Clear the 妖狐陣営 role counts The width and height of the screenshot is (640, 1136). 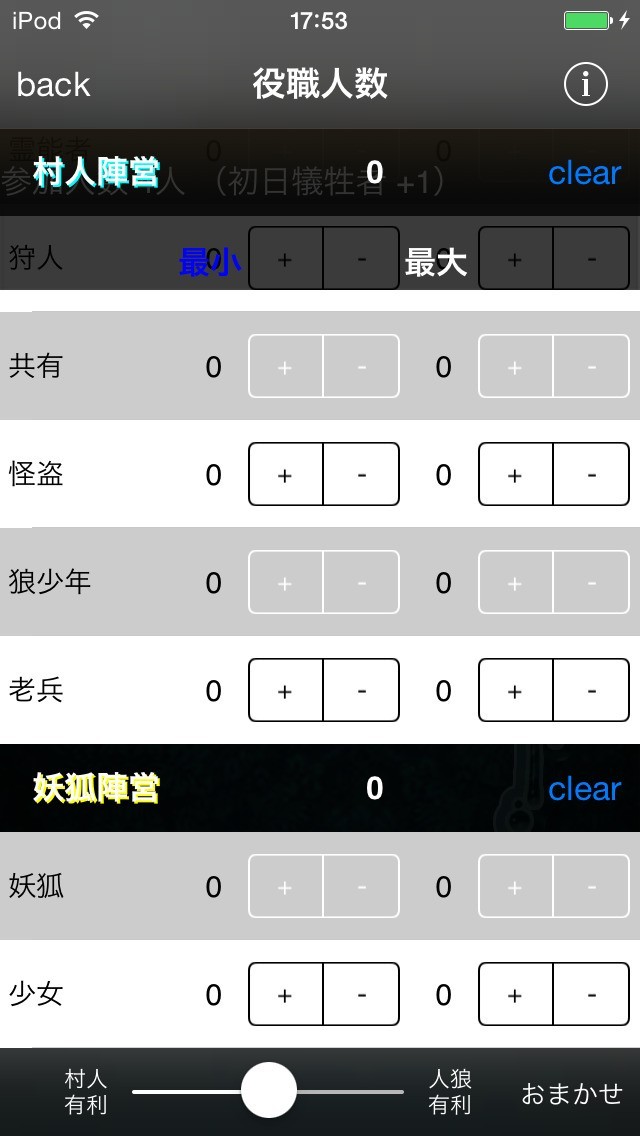(584, 789)
